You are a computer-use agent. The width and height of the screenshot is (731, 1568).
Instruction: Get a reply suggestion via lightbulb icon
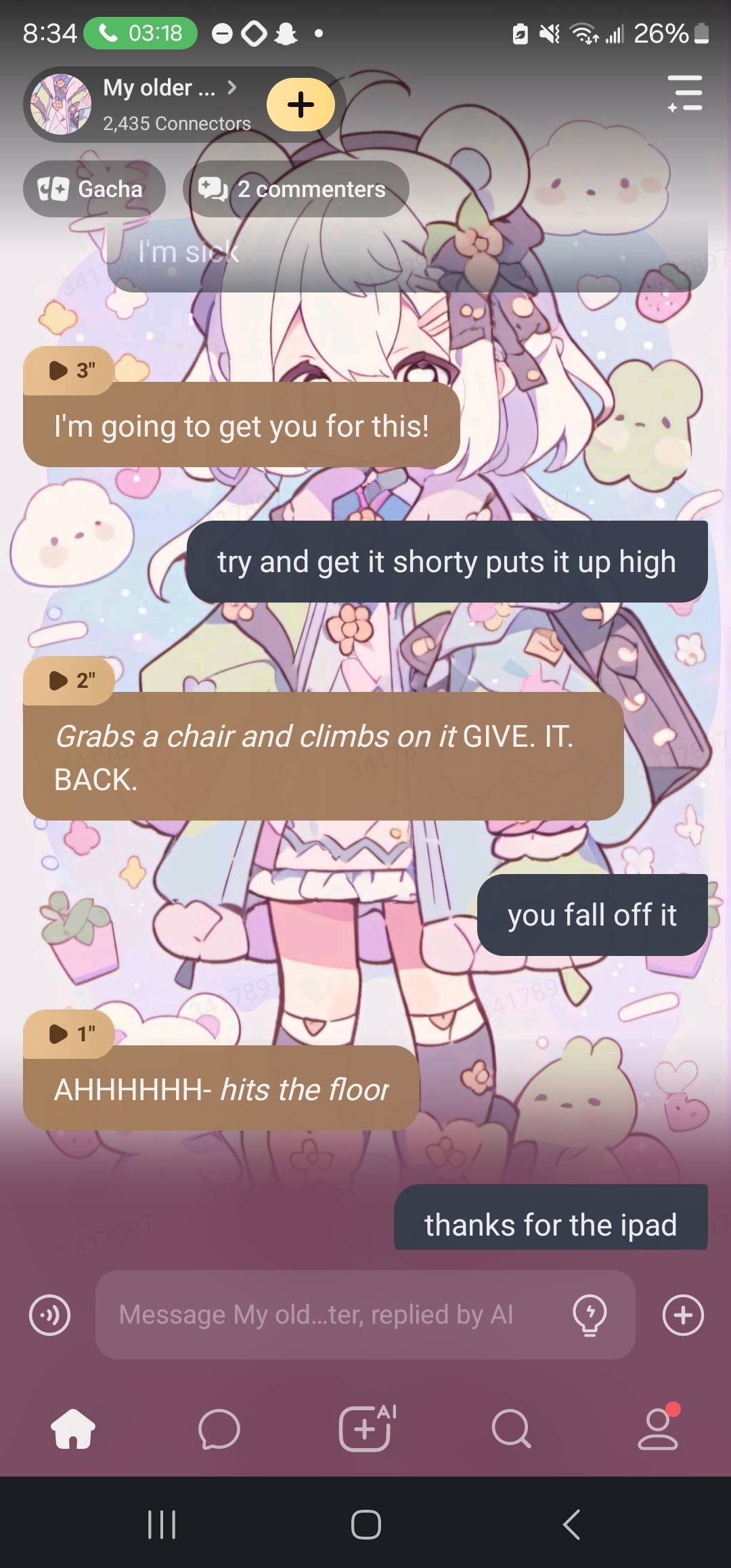click(x=590, y=1315)
